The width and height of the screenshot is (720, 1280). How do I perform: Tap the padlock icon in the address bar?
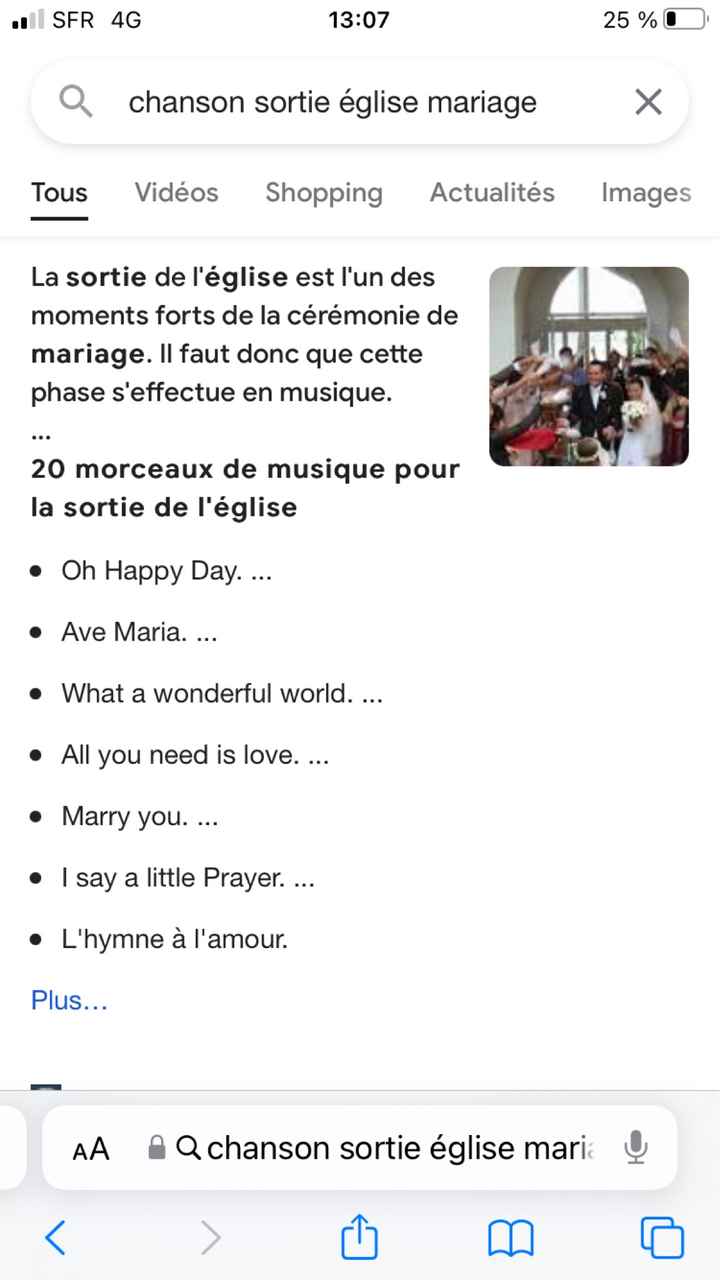coord(158,1148)
